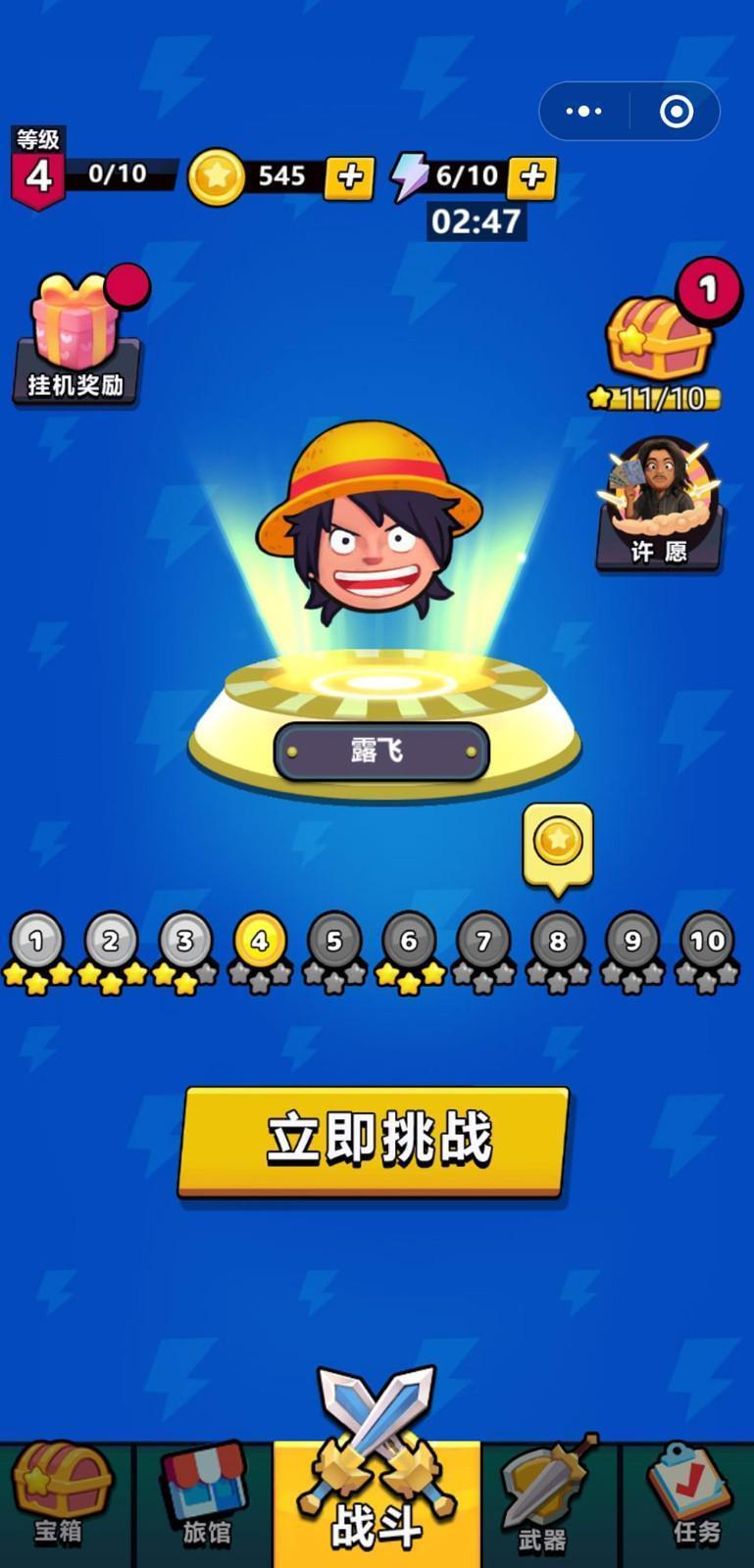Select stage 4 medal

259,949
